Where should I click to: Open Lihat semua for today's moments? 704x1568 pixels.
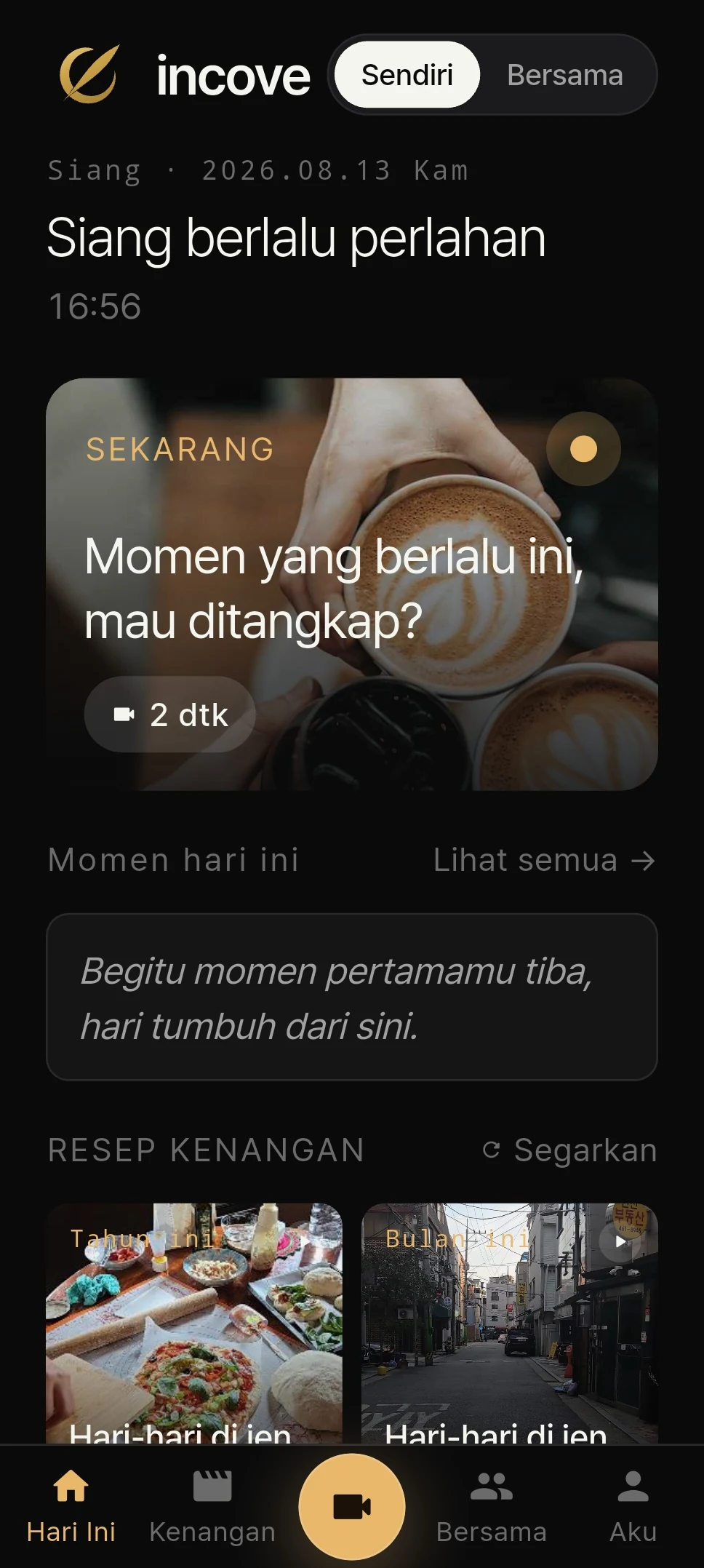coord(544,860)
